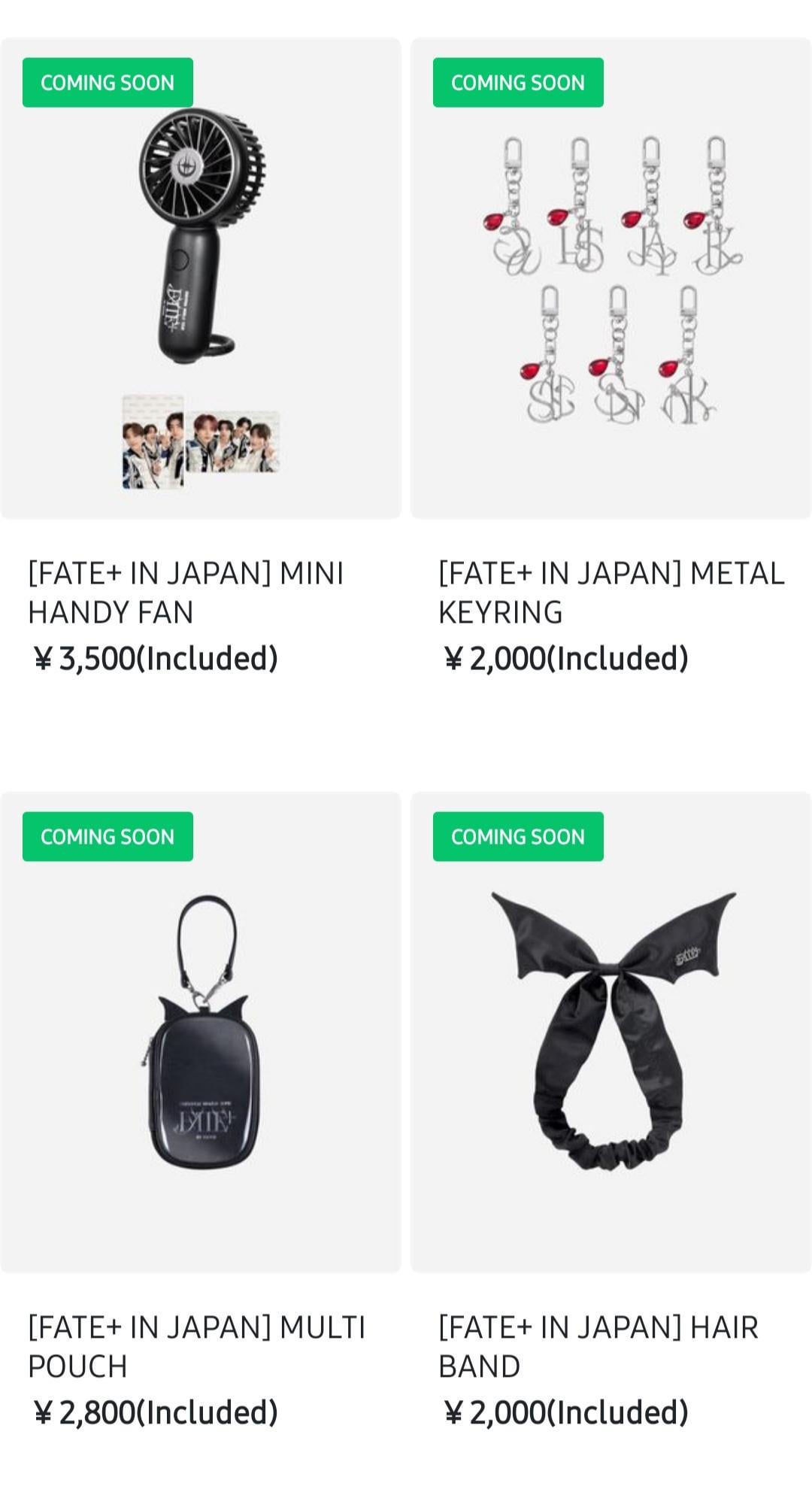Open the Multi Pouch product card
The width and height of the screenshot is (812, 1510).
[x=200, y=1032]
